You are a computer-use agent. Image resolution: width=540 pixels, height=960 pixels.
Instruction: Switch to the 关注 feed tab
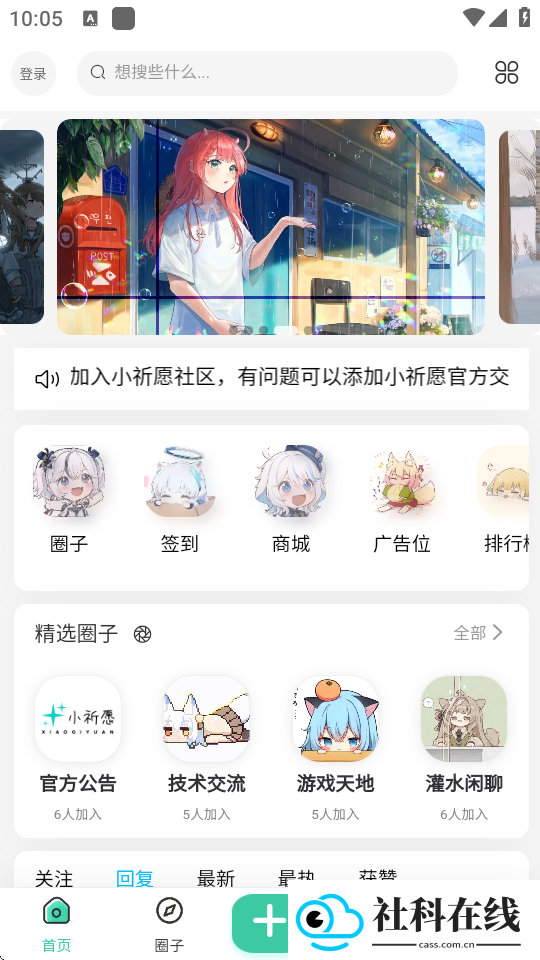click(54, 878)
